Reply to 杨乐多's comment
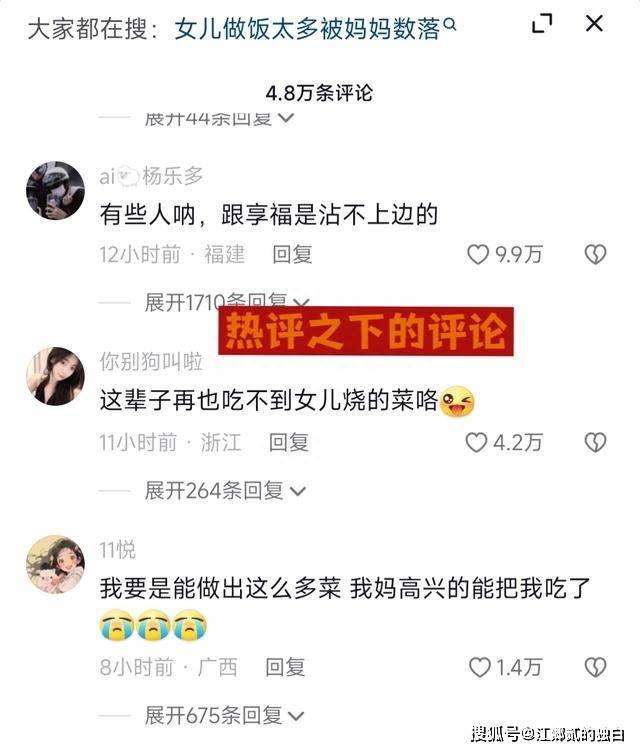Viewport: 640px width, 751px height. click(292, 255)
